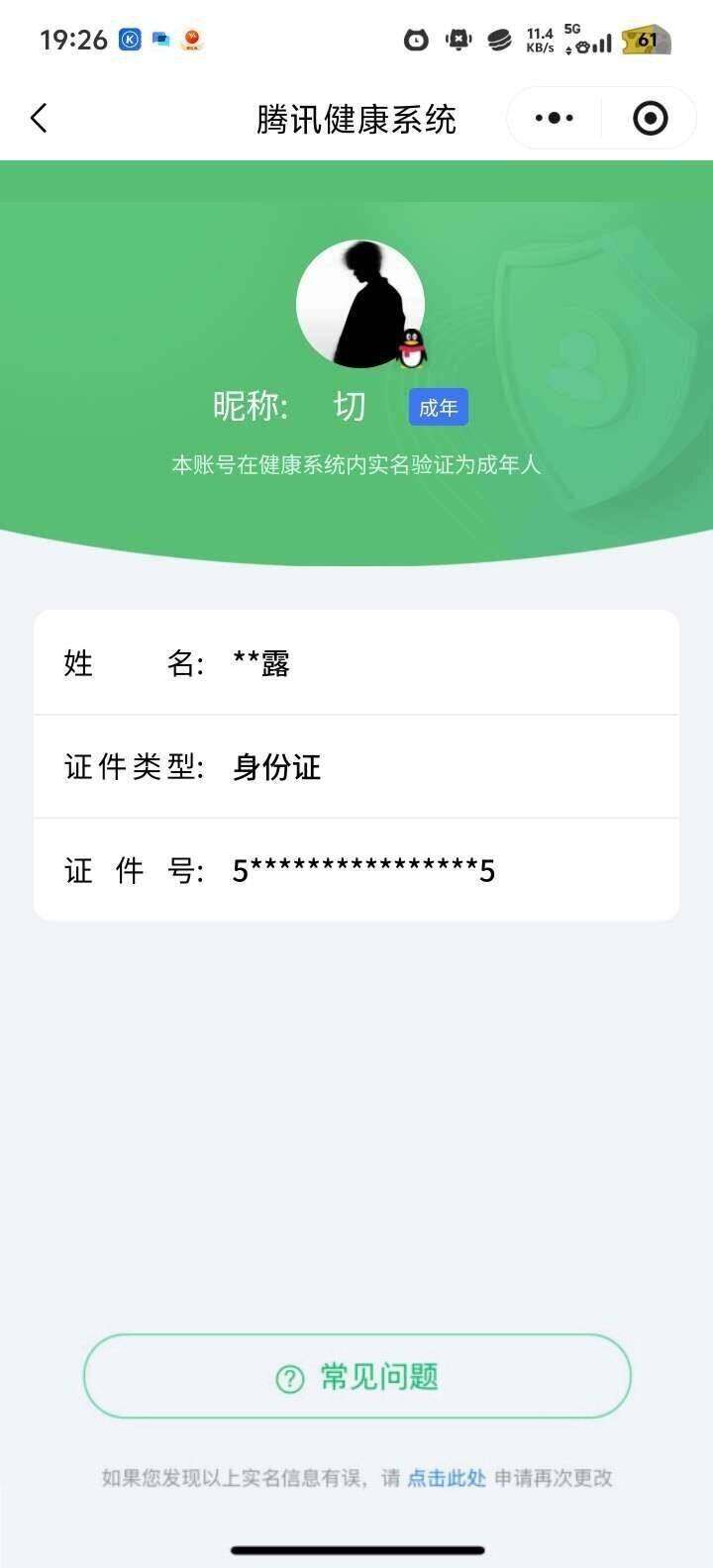Screen dimensions: 713x1568
Task: Tap the battery indicator showing 61
Action: tap(649, 40)
